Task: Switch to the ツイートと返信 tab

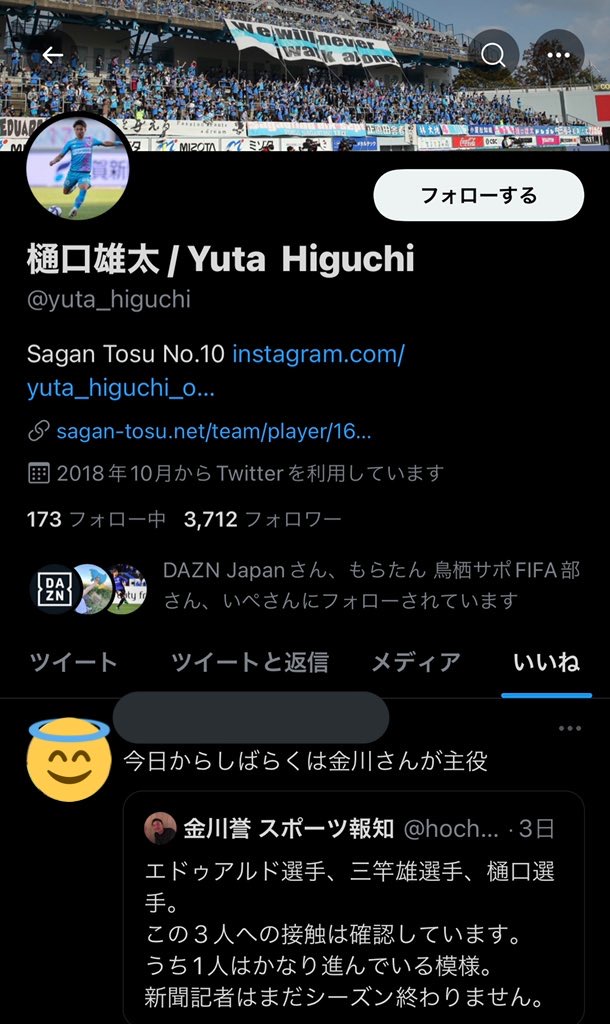Action: point(249,661)
